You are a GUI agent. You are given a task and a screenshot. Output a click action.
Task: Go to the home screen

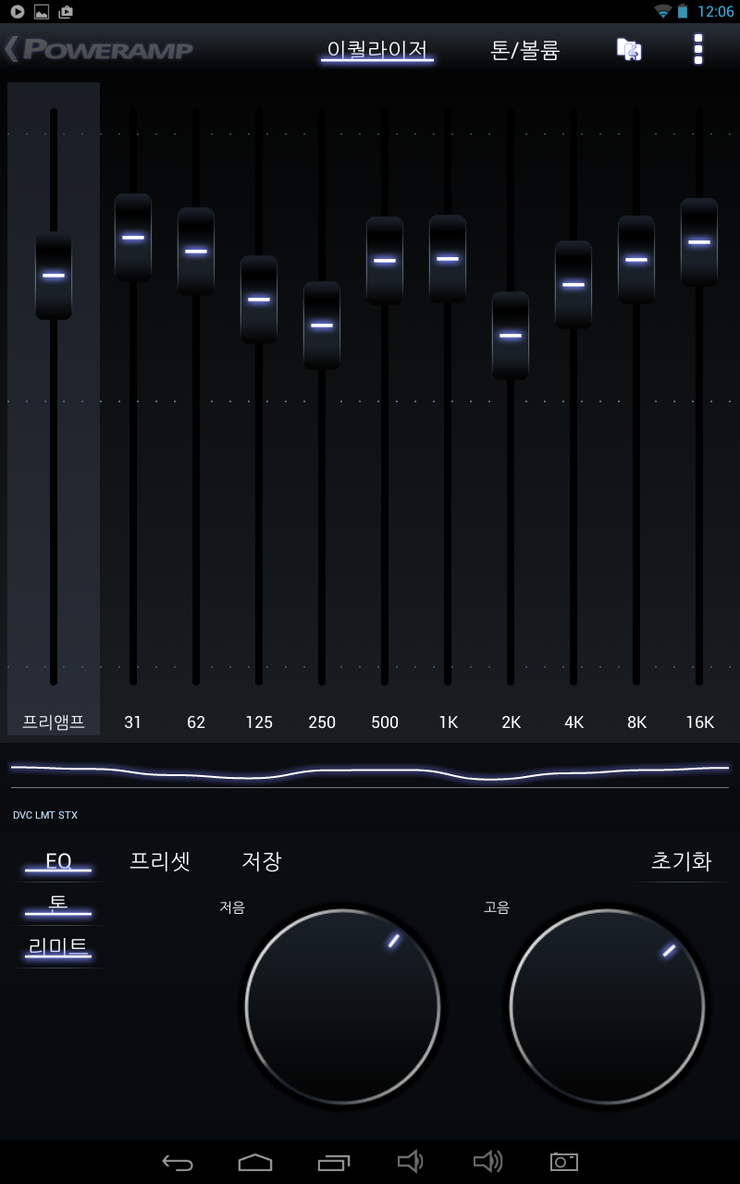pyautogui.click(x=255, y=1161)
